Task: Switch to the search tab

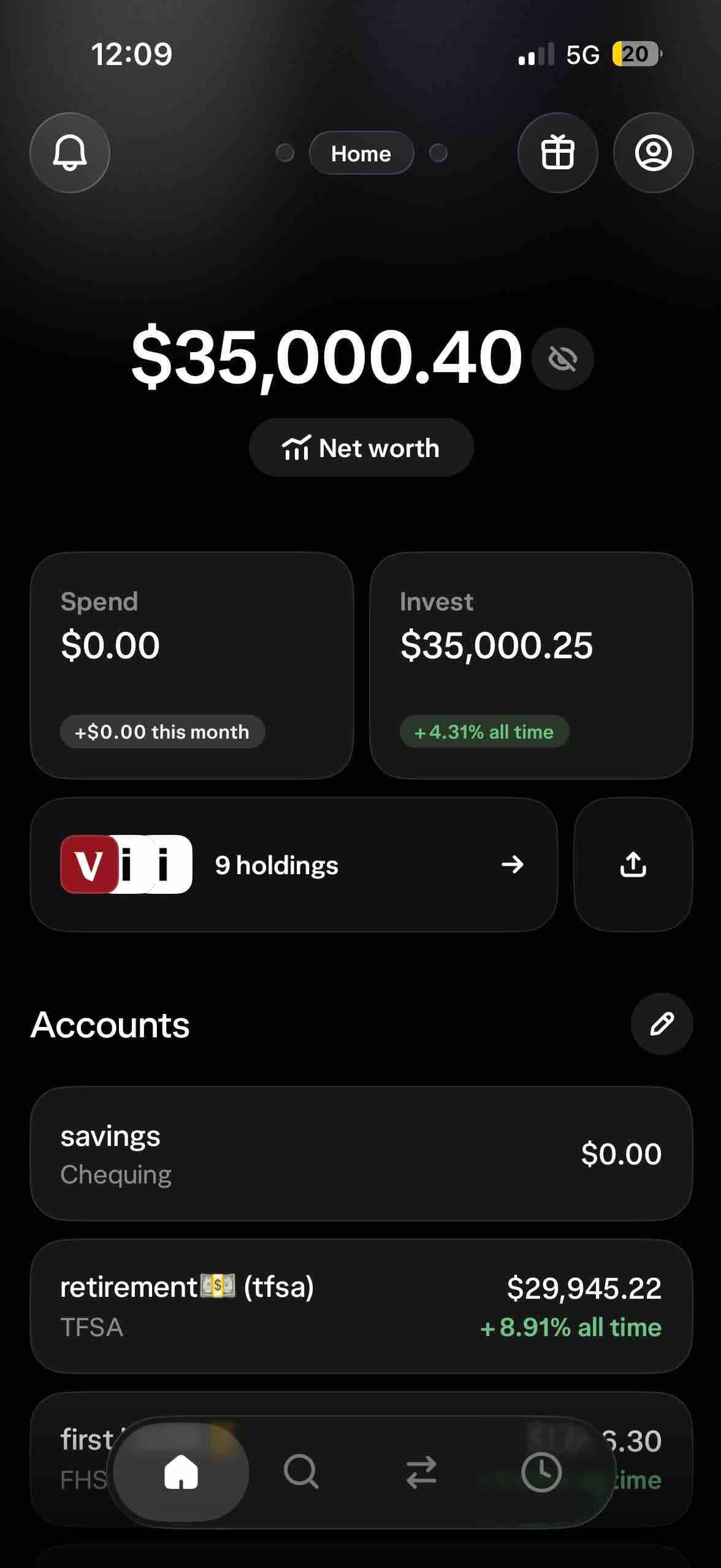Action: coord(301,1472)
